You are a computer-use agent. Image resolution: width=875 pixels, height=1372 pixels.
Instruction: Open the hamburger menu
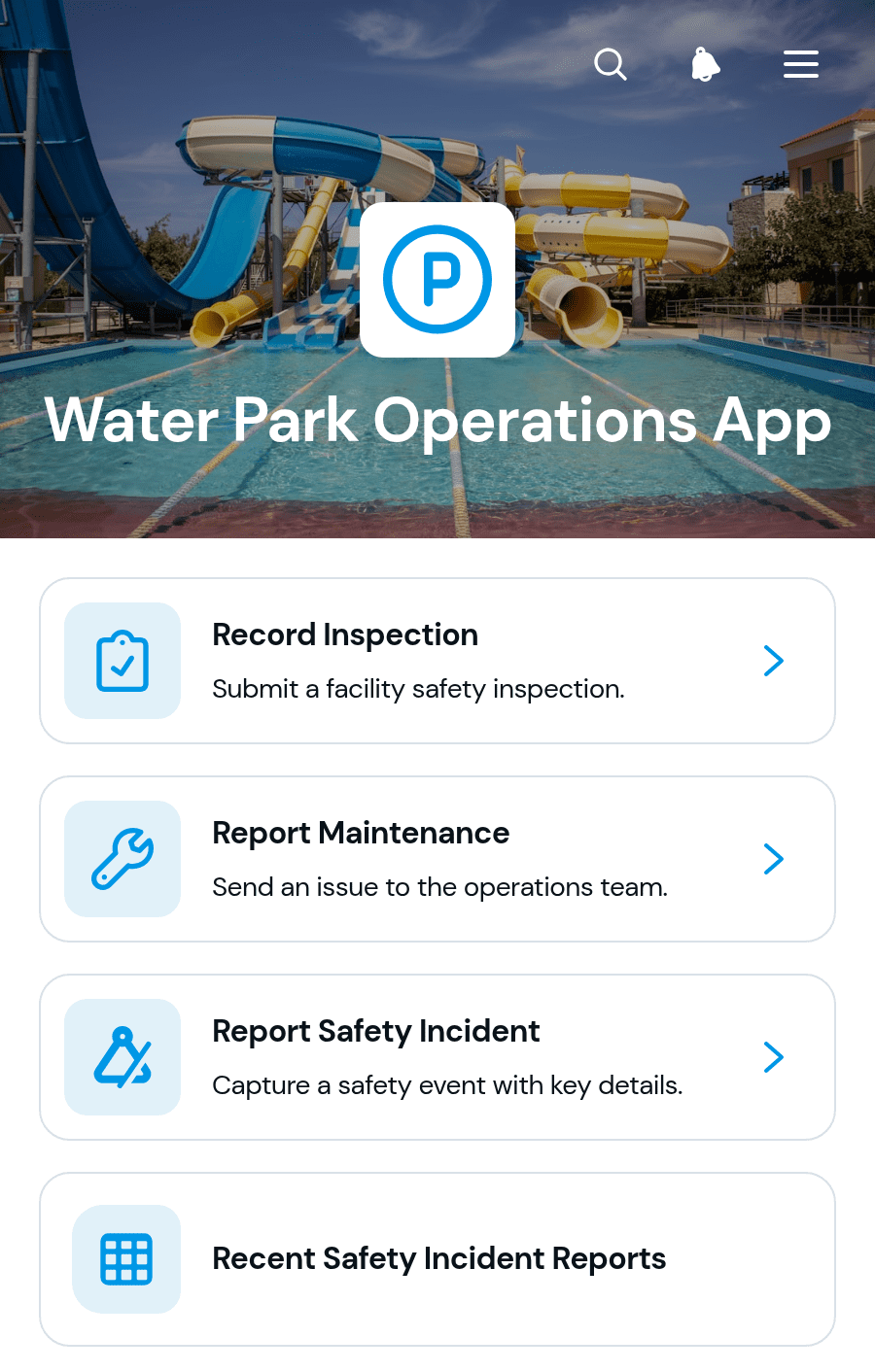click(801, 64)
